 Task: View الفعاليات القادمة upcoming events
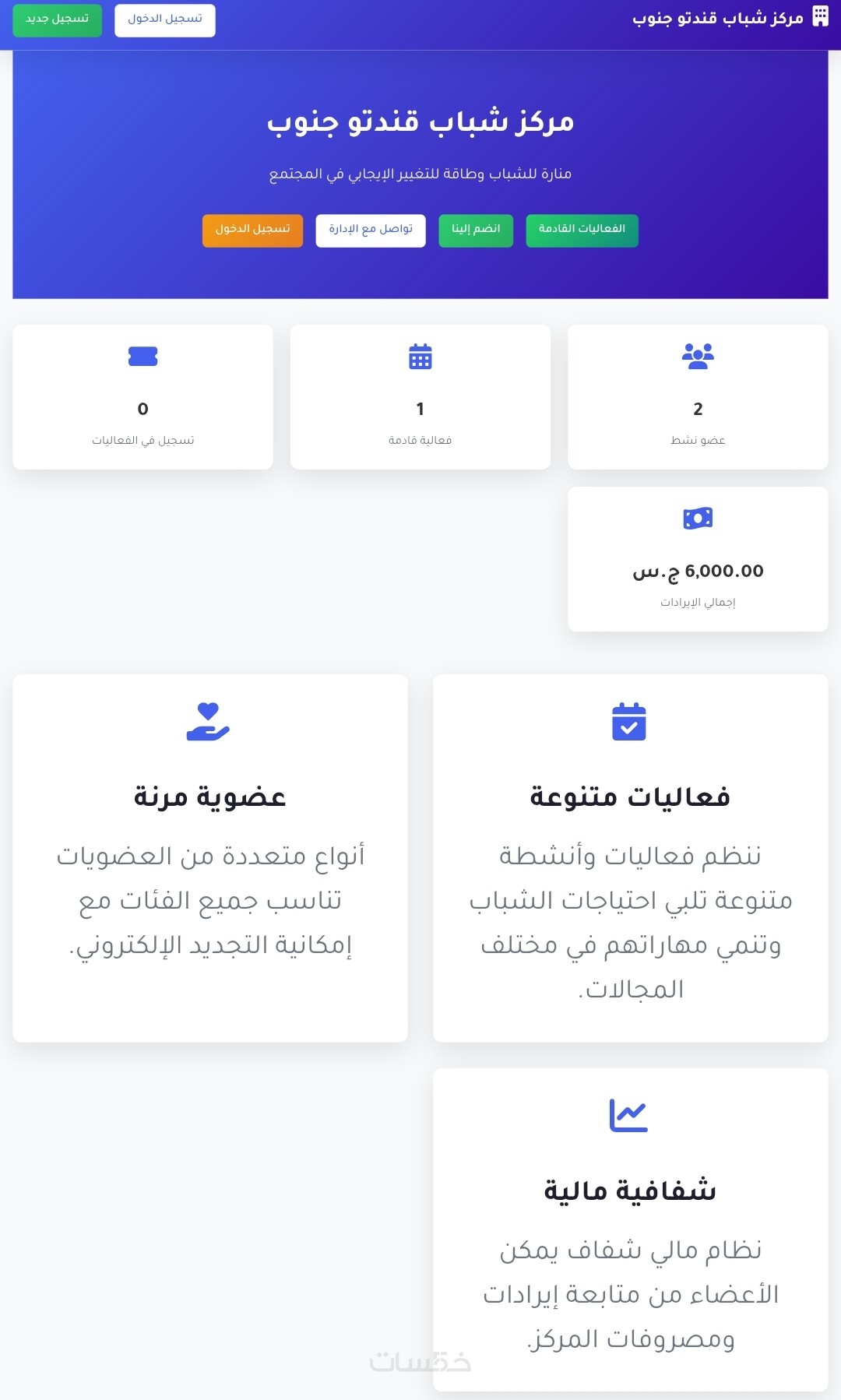(582, 230)
